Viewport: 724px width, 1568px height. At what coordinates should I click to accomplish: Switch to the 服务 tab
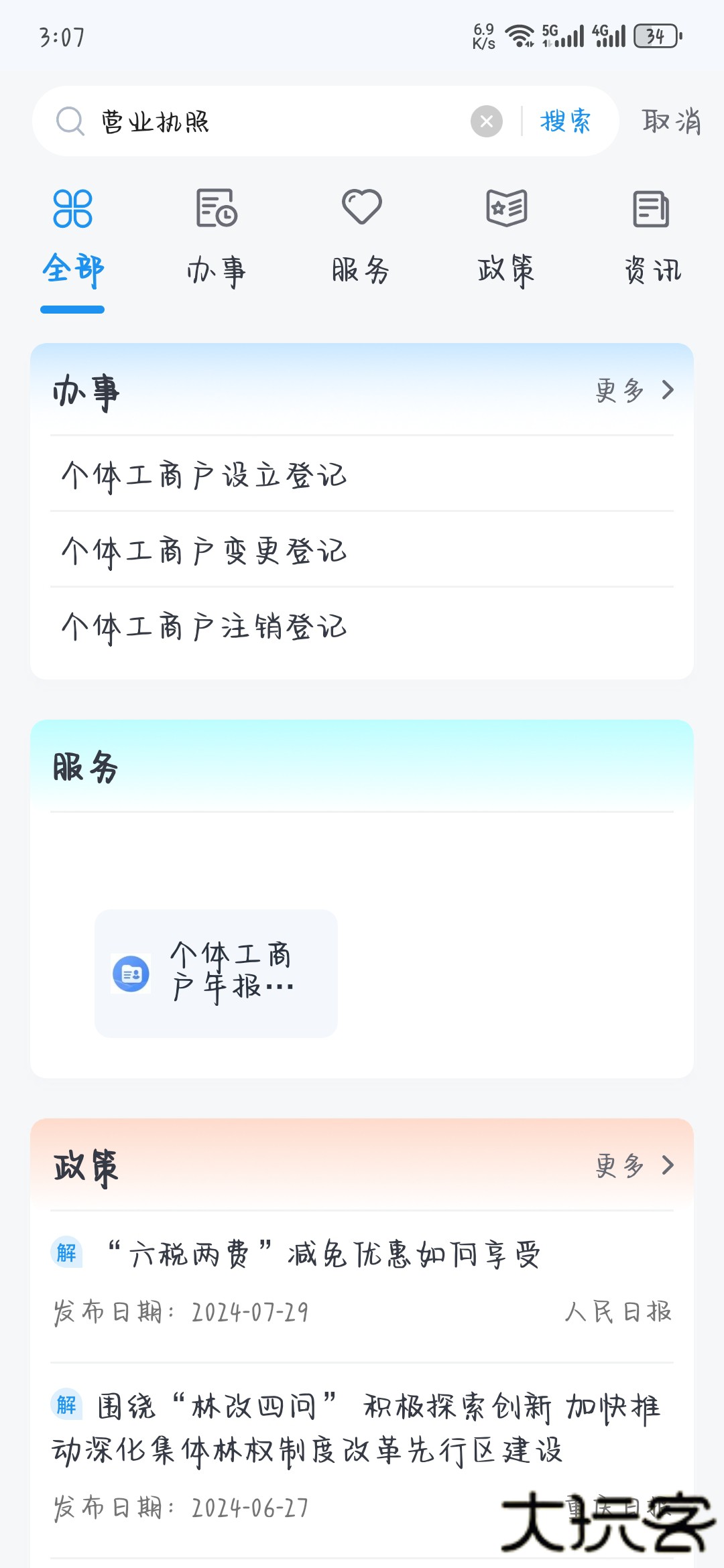[x=361, y=241]
